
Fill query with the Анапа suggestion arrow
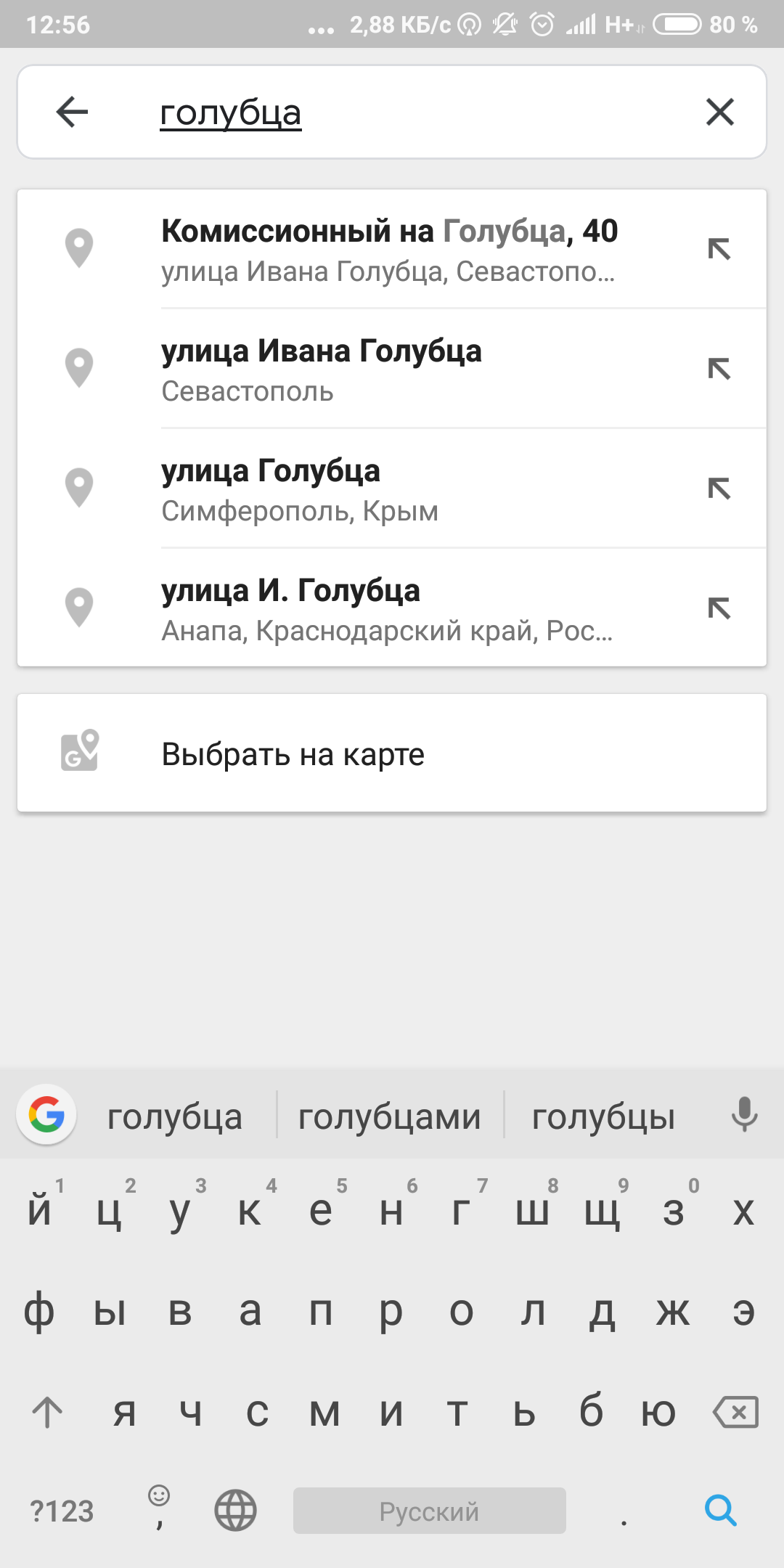click(x=719, y=608)
